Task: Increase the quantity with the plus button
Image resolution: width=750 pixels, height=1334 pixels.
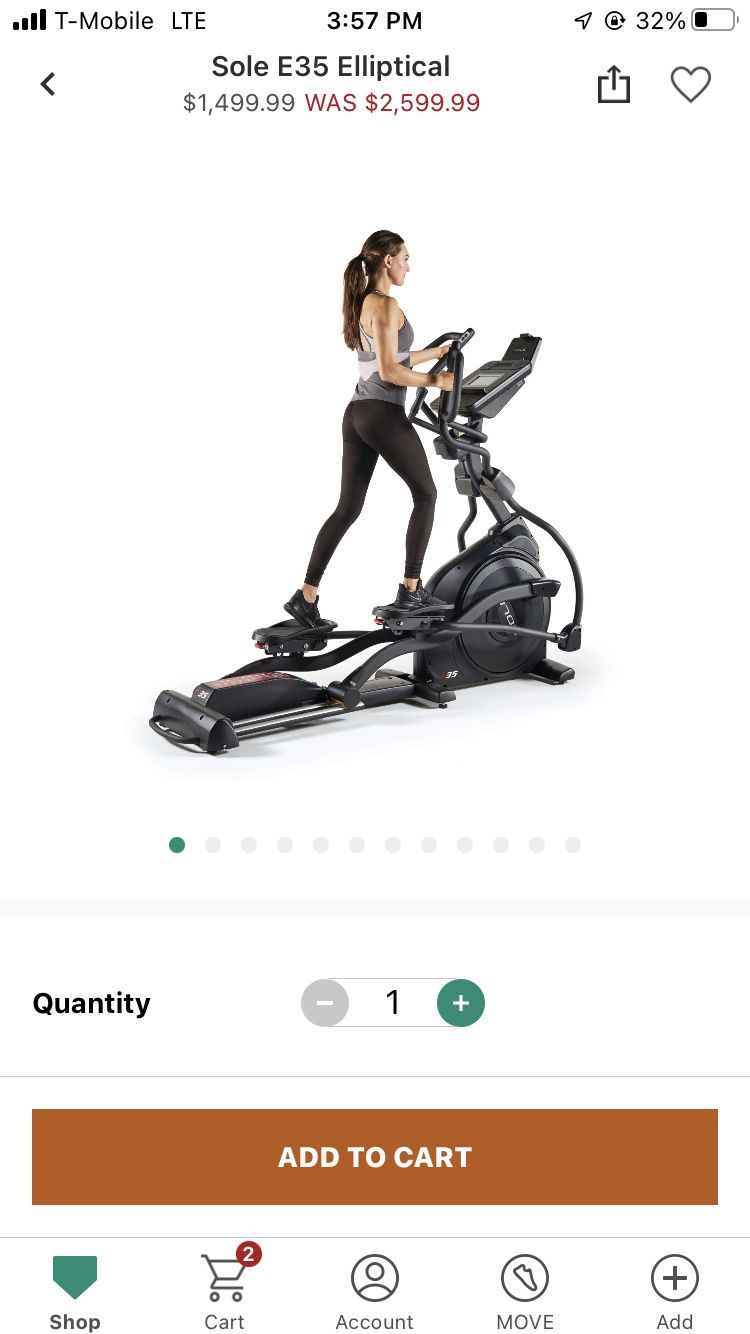Action: (461, 1003)
